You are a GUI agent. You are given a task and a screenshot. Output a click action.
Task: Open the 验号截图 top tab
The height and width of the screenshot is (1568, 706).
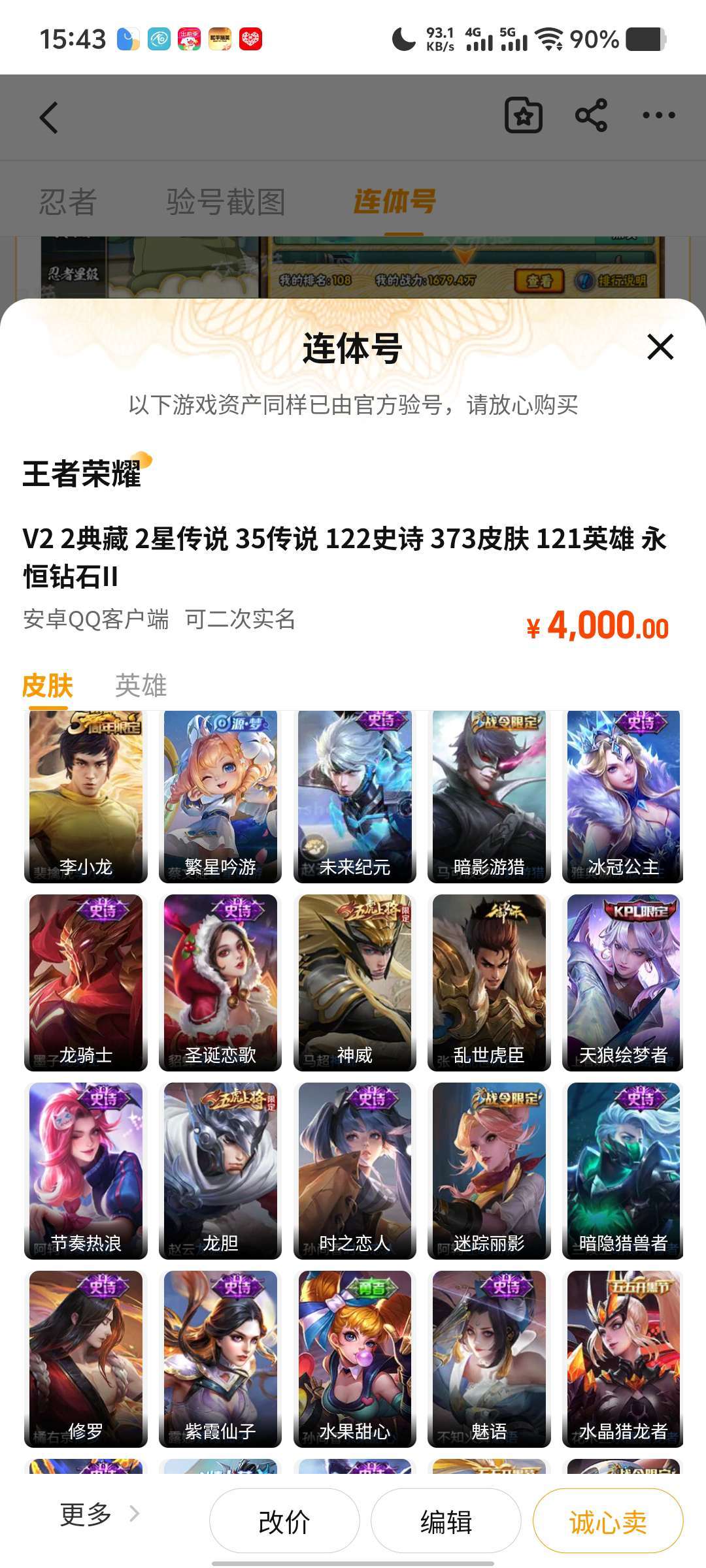226,201
